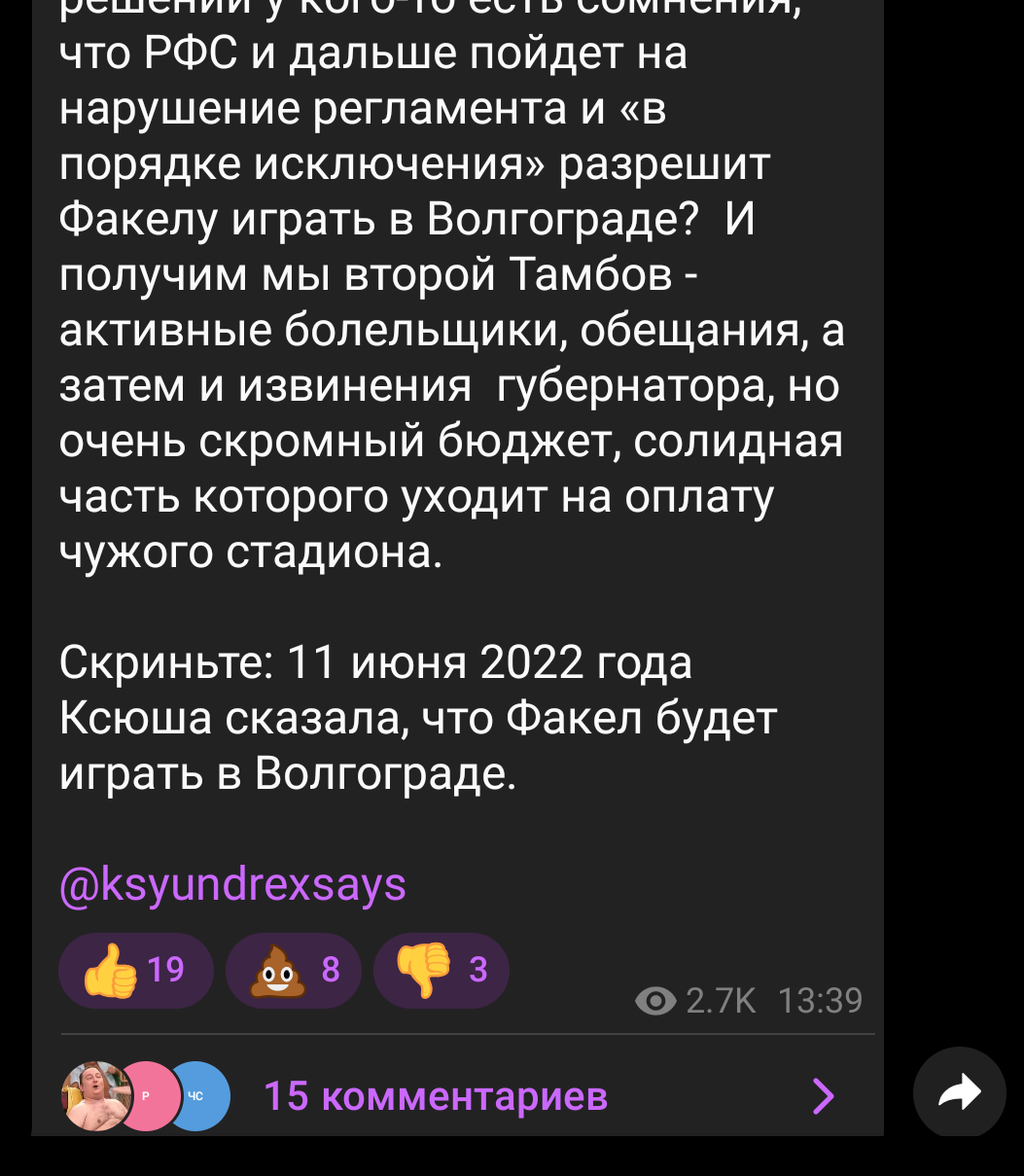The image size is (1024, 1176).
Task: Share this post with the arrow button
Action: tap(959, 1092)
